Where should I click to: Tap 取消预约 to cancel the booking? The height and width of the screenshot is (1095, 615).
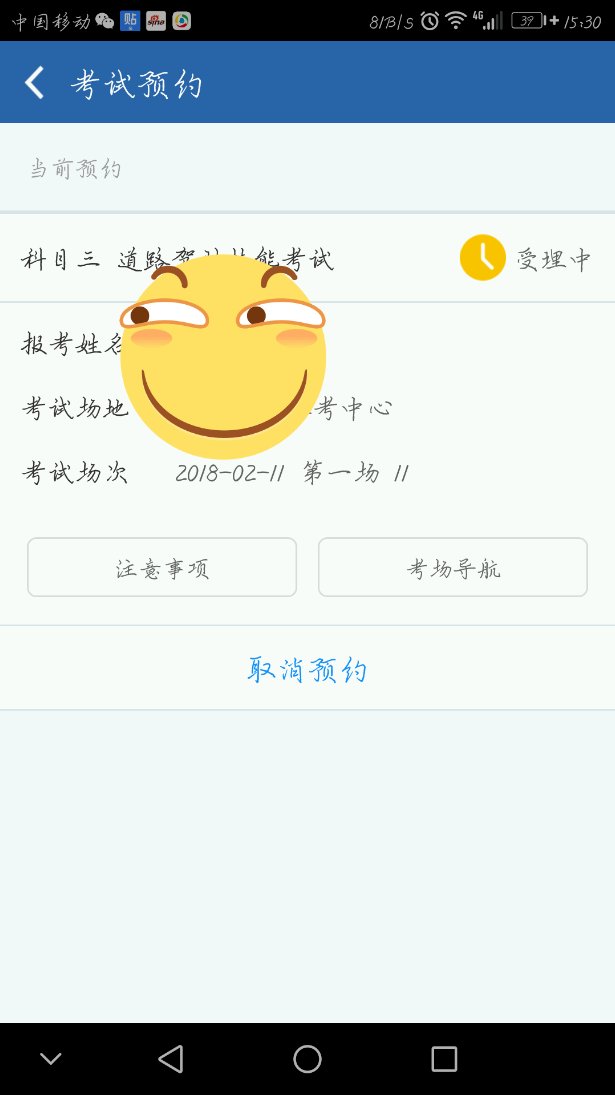point(307,669)
